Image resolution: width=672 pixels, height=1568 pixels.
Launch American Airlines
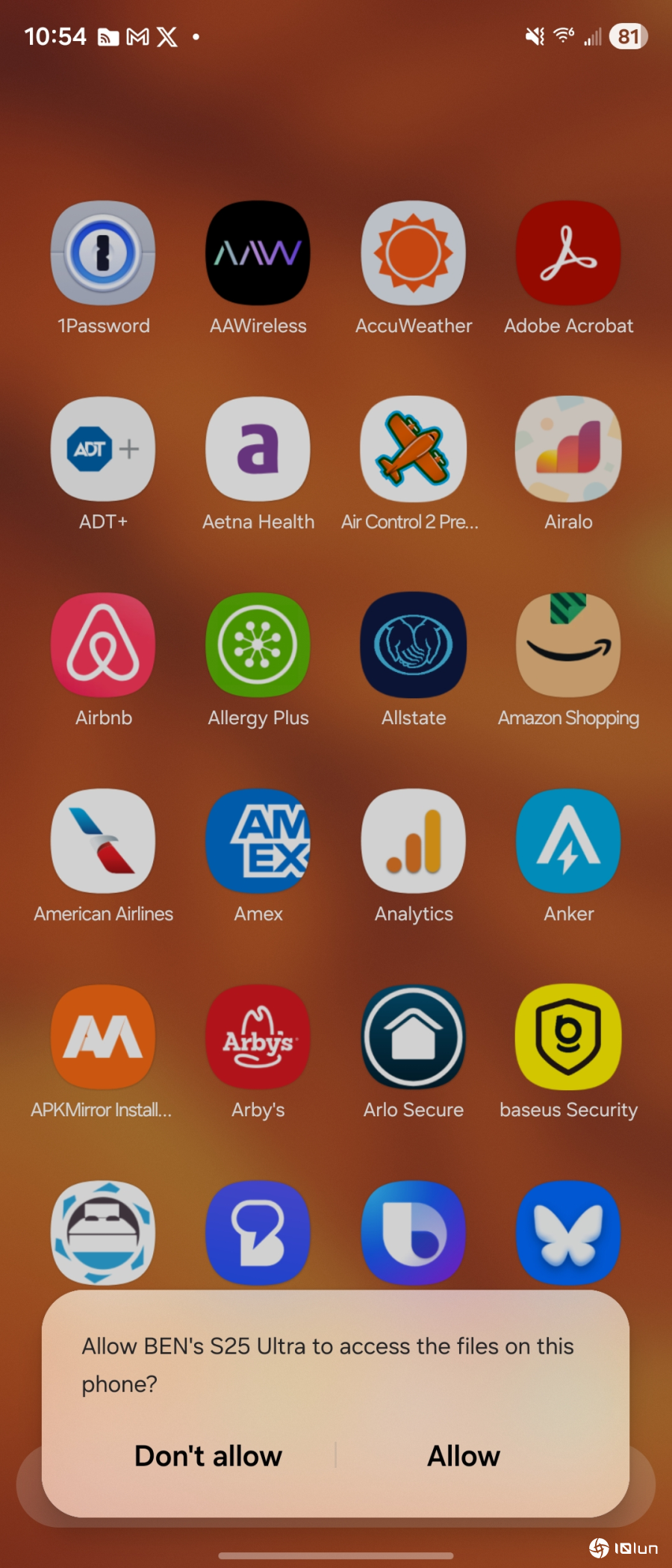(103, 841)
